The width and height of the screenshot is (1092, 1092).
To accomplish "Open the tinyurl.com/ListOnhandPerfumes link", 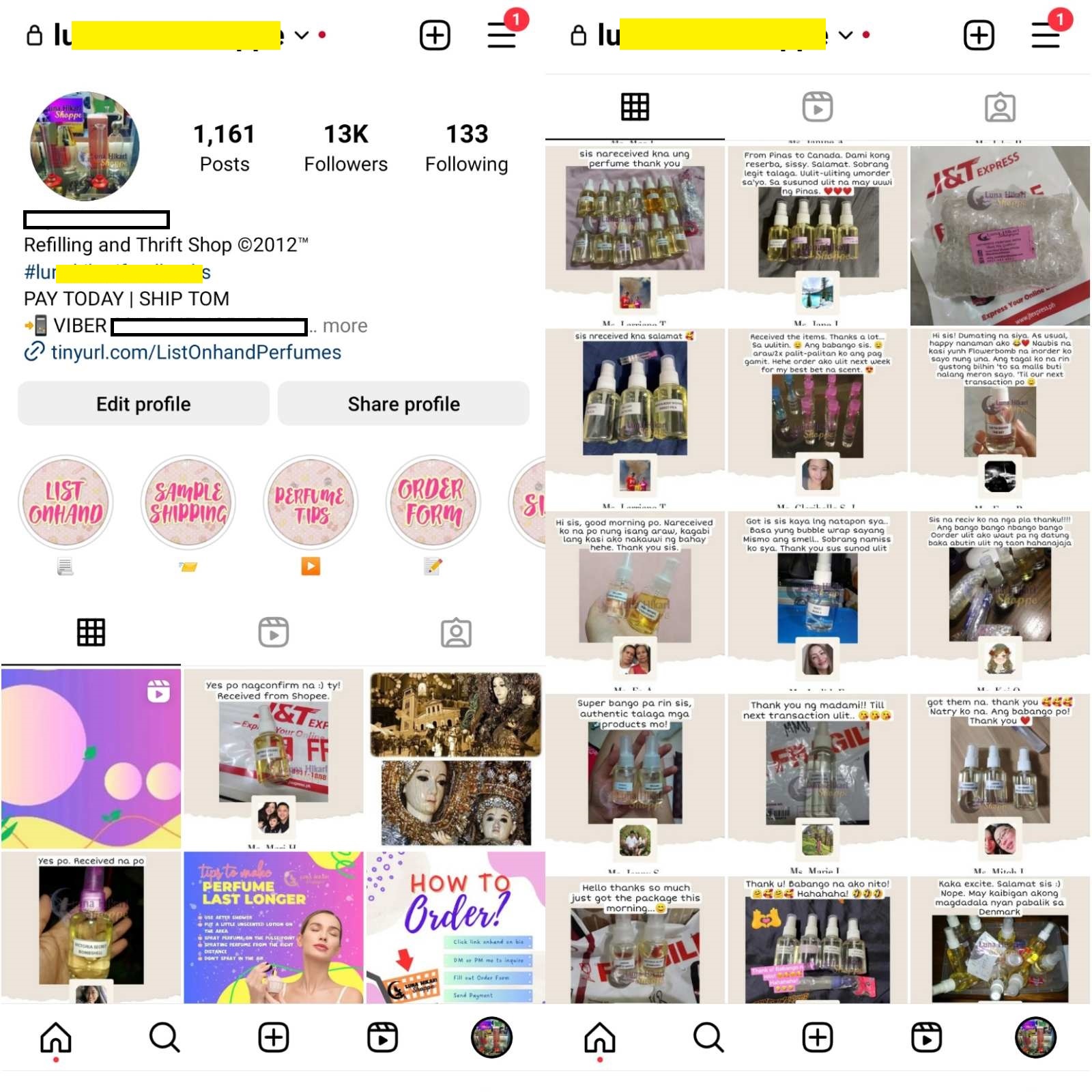I will 195,352.
